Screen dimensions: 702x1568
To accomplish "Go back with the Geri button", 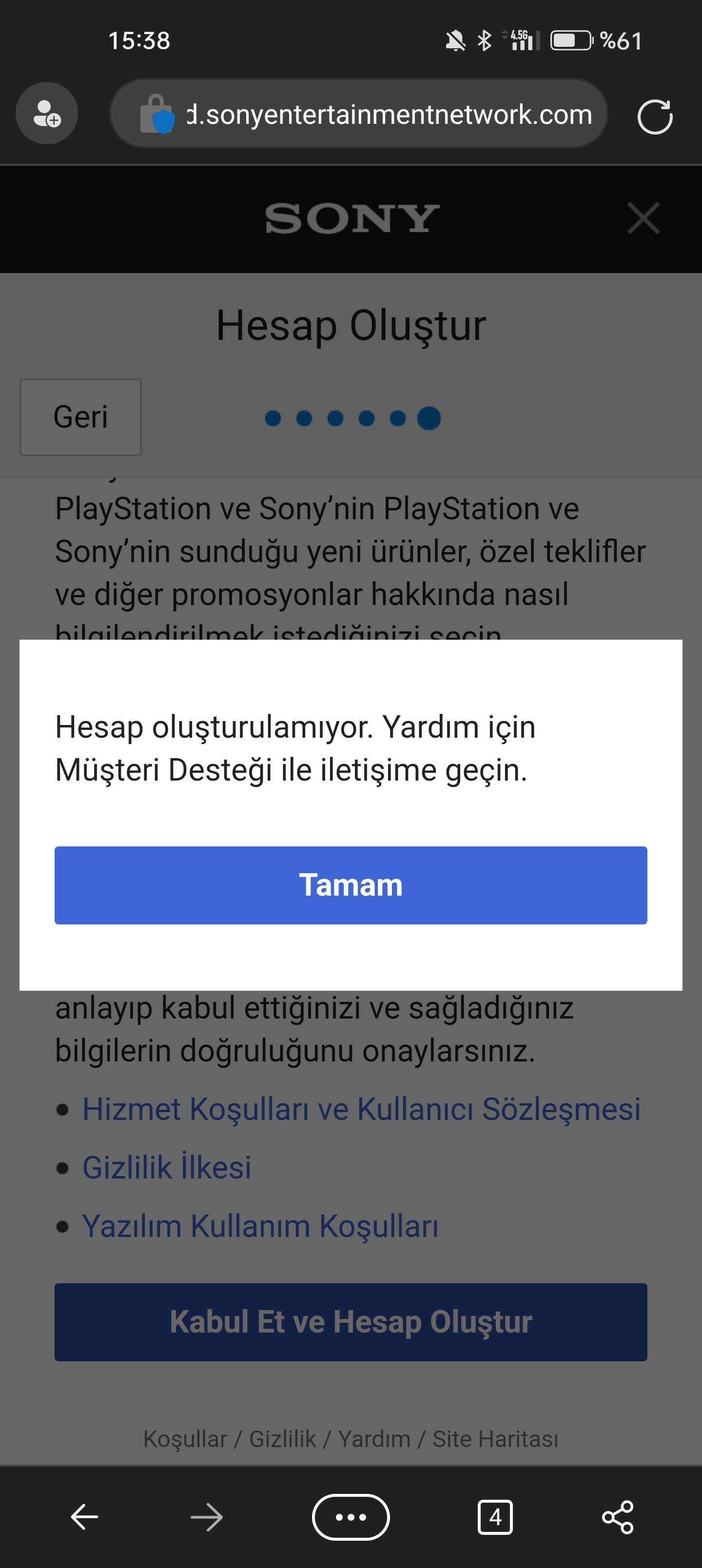I will (x=80, y=417).
